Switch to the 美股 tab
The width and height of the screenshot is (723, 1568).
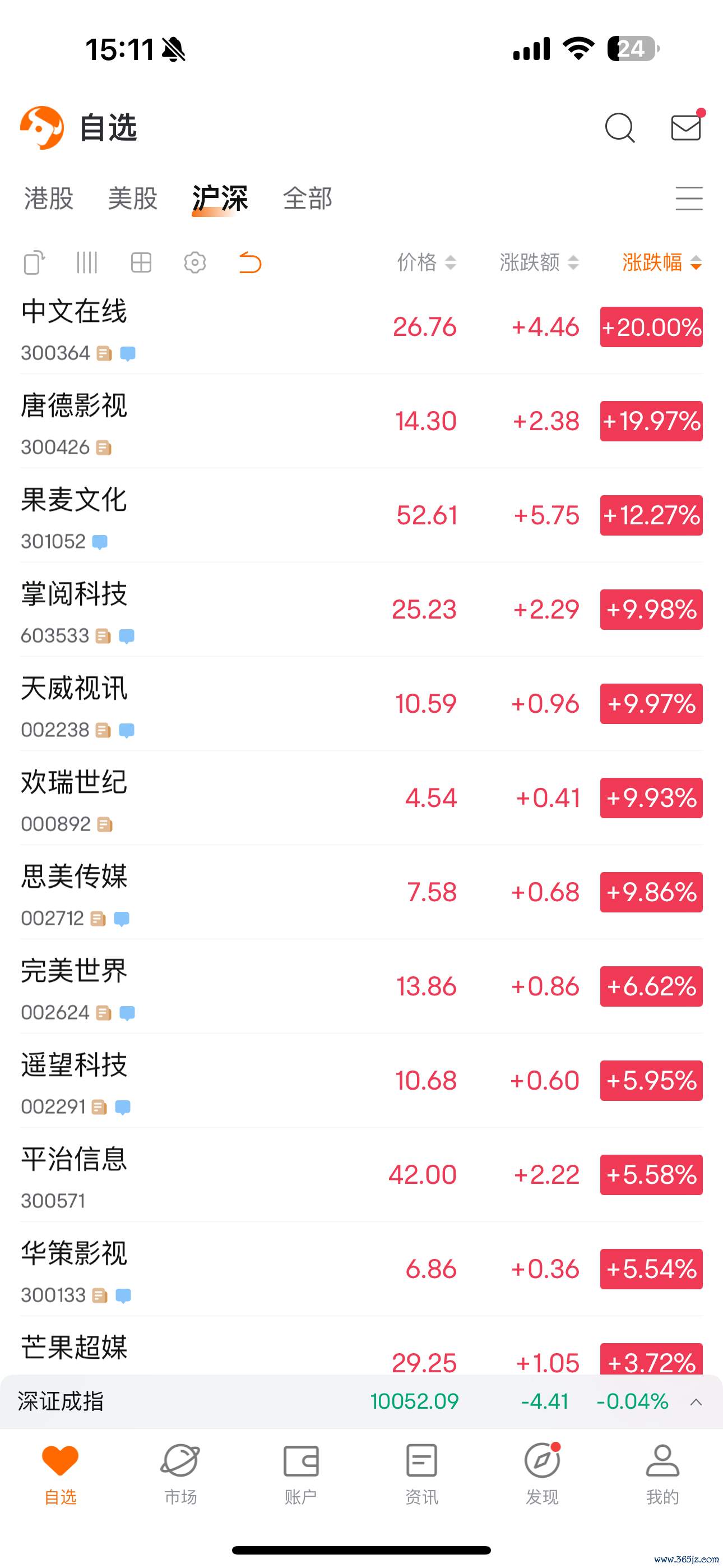pyautogui.click(x=133, y=199)
